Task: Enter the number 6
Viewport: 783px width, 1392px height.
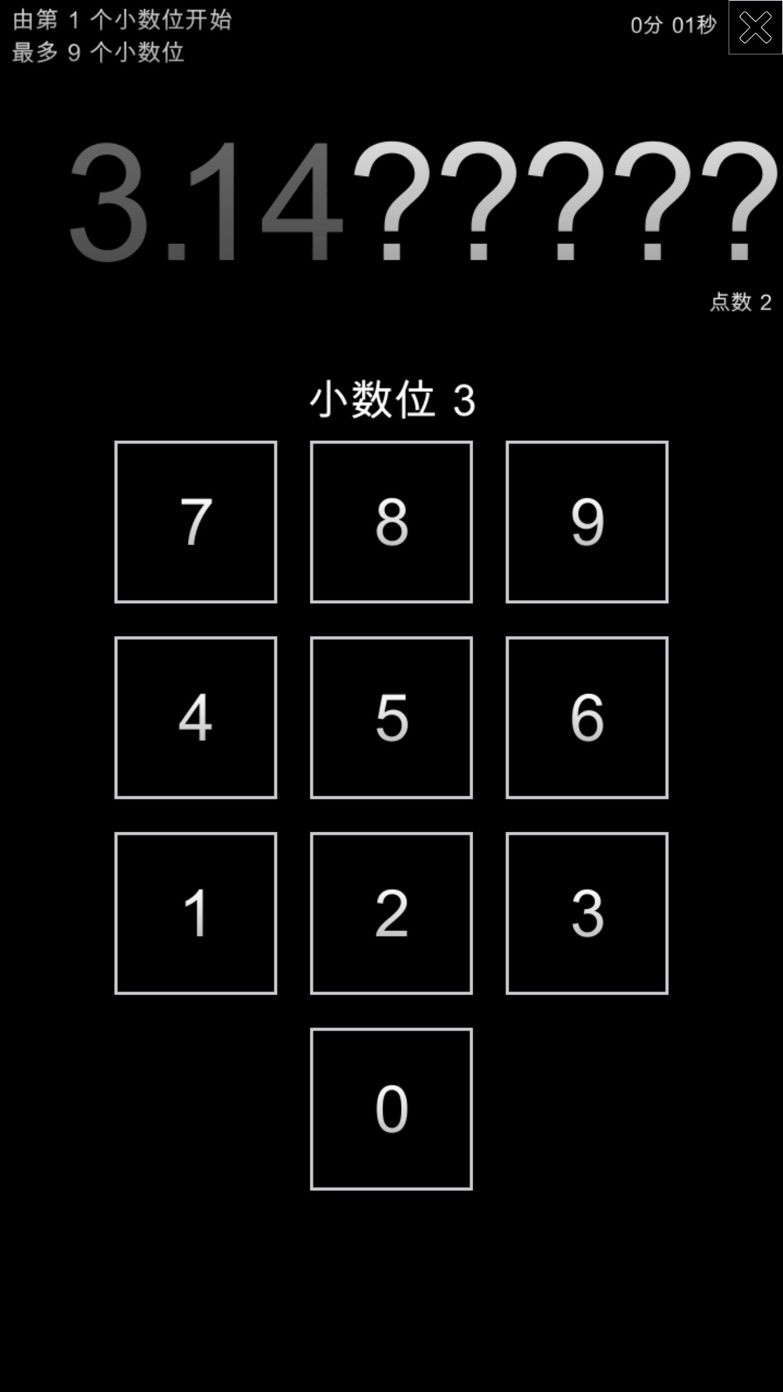Action: point(587,717)
